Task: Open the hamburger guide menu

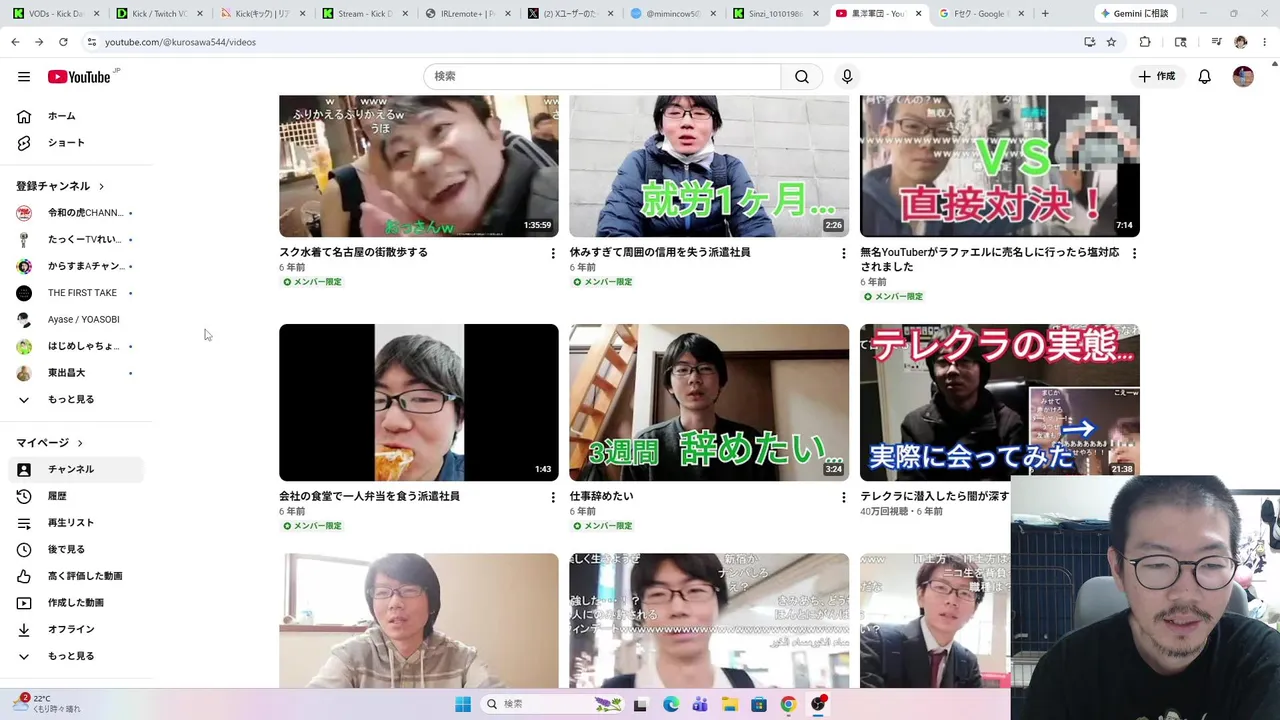Action: pos(24,77)
